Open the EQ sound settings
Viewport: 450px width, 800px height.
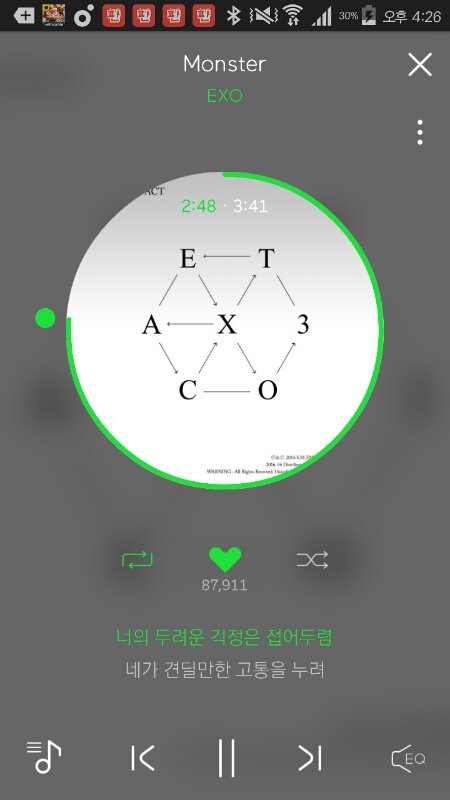[x=408, y=758]
